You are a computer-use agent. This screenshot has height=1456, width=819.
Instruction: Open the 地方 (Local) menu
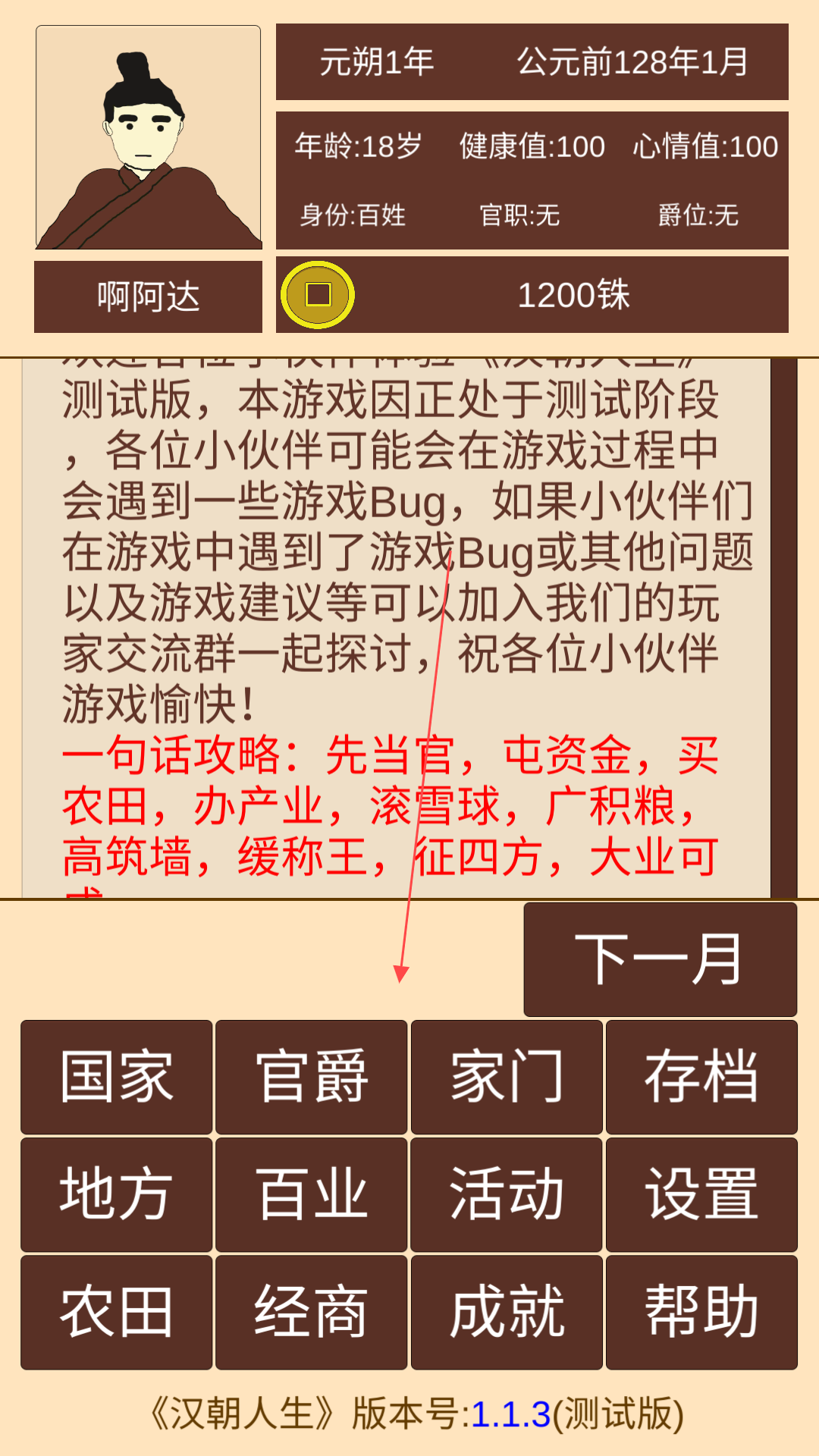[116, 1194]
